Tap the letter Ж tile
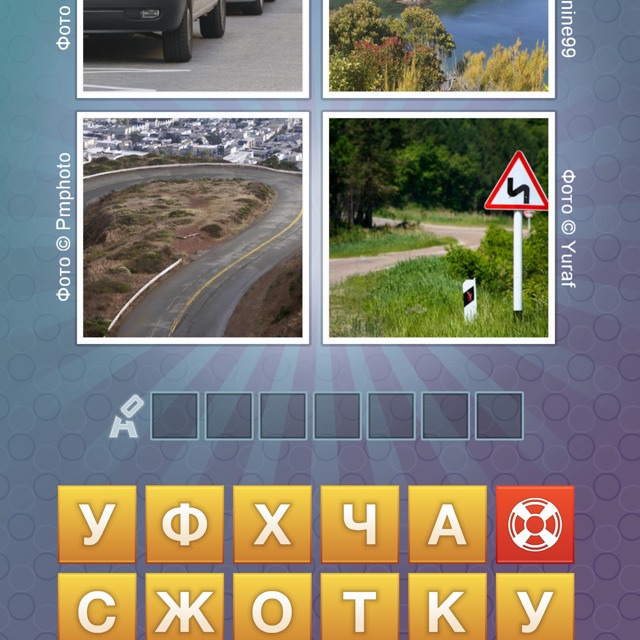The width and height of the screenshot is (640, 640). pos(185,607)
